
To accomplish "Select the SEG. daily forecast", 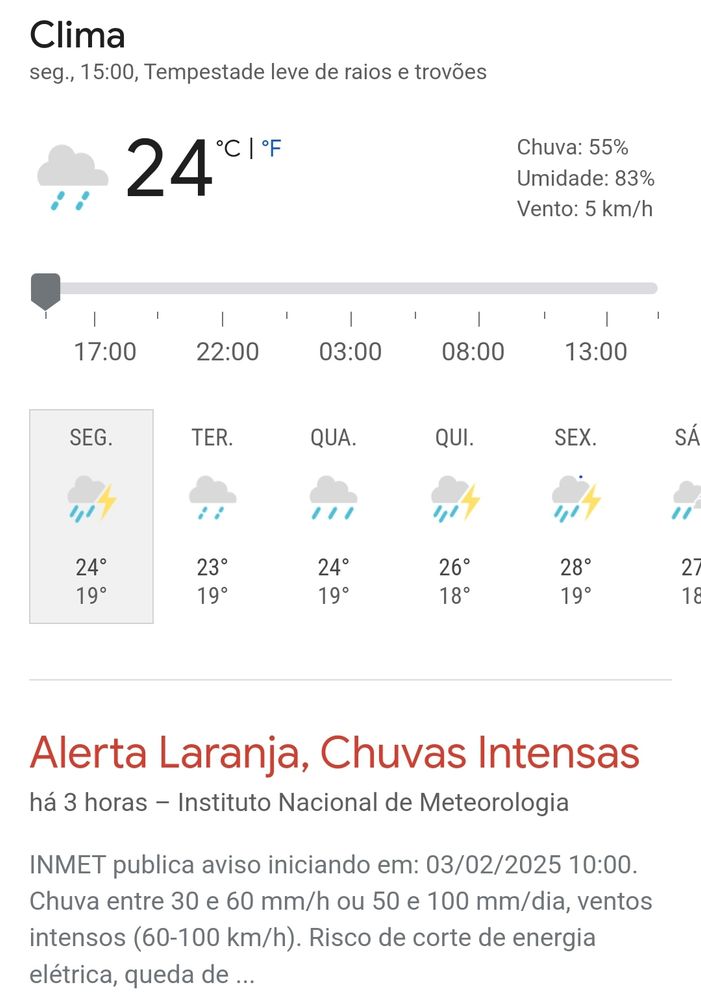I will click(x=91, y=516).
